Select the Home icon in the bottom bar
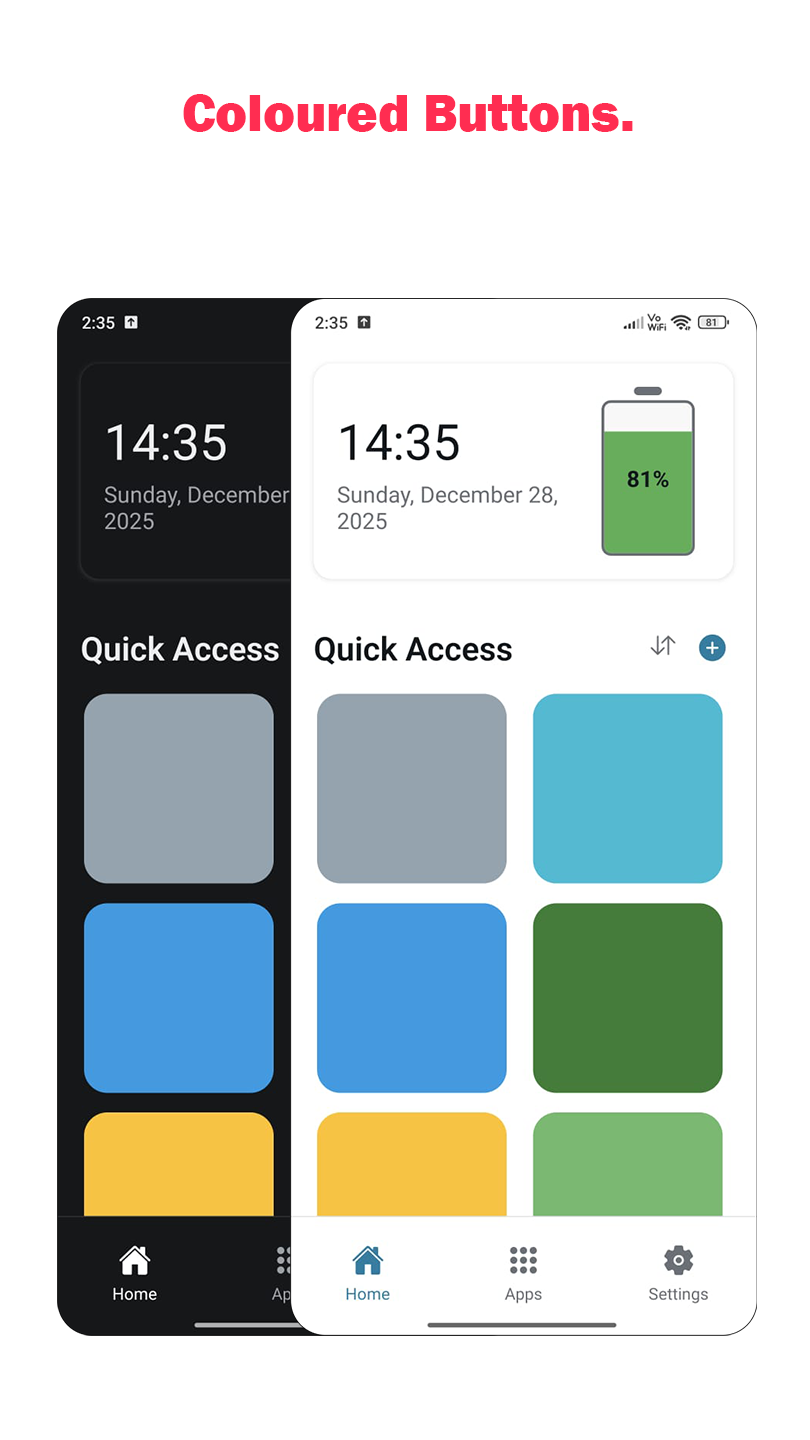This screenshot has width=810, height=1440. (367, 1260)
